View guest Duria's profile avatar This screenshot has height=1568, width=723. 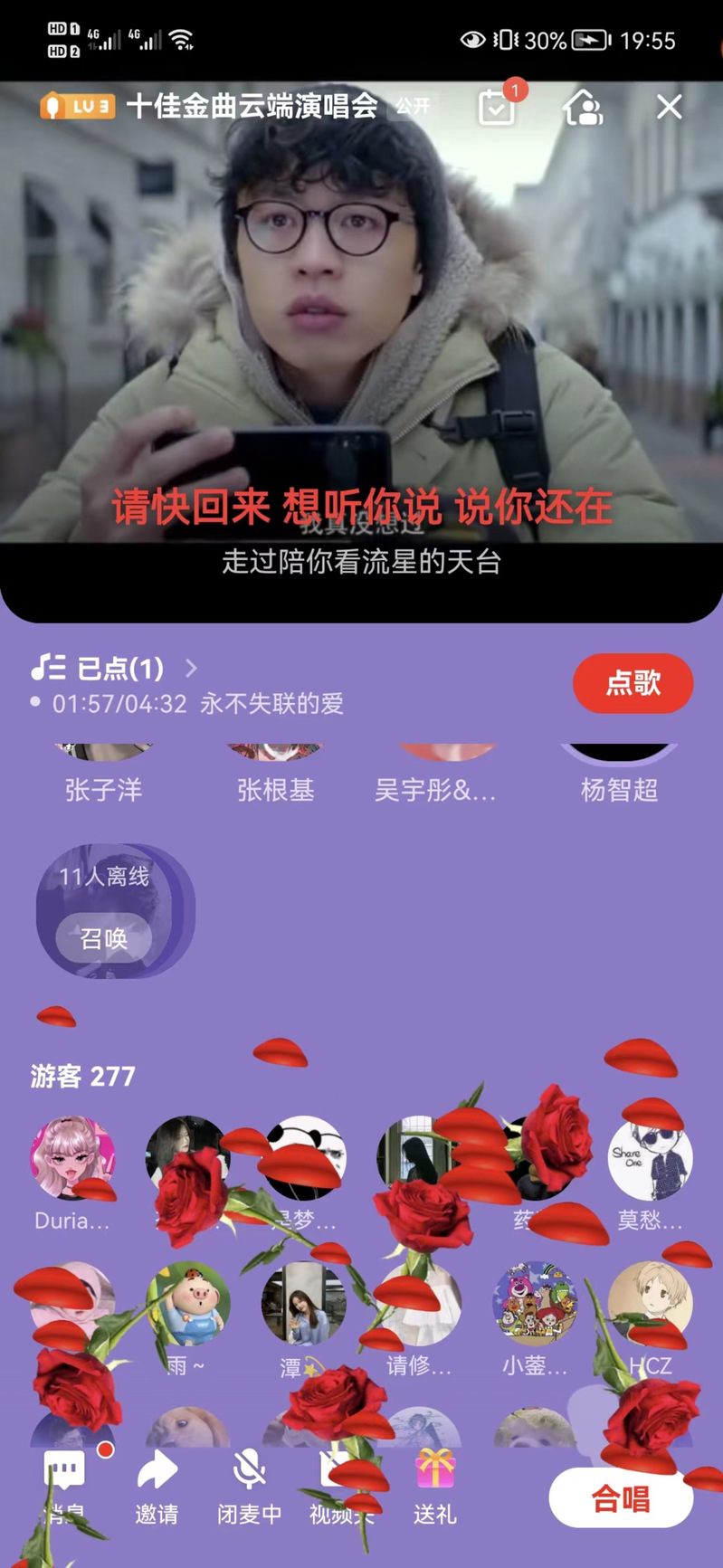pos(72,1159)
